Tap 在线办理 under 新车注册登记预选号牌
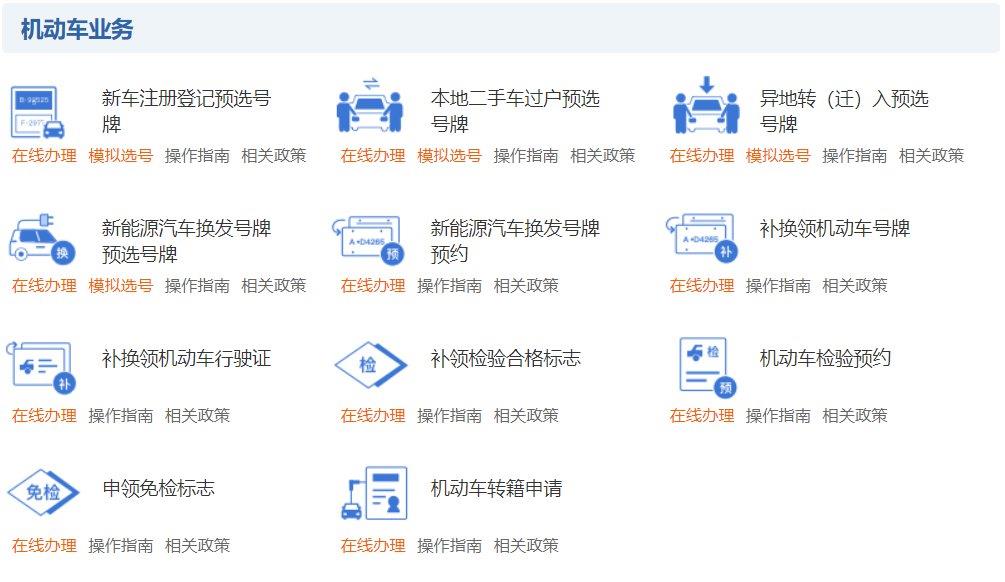Viewport: 1005px width, 582px height. (44, 155)
